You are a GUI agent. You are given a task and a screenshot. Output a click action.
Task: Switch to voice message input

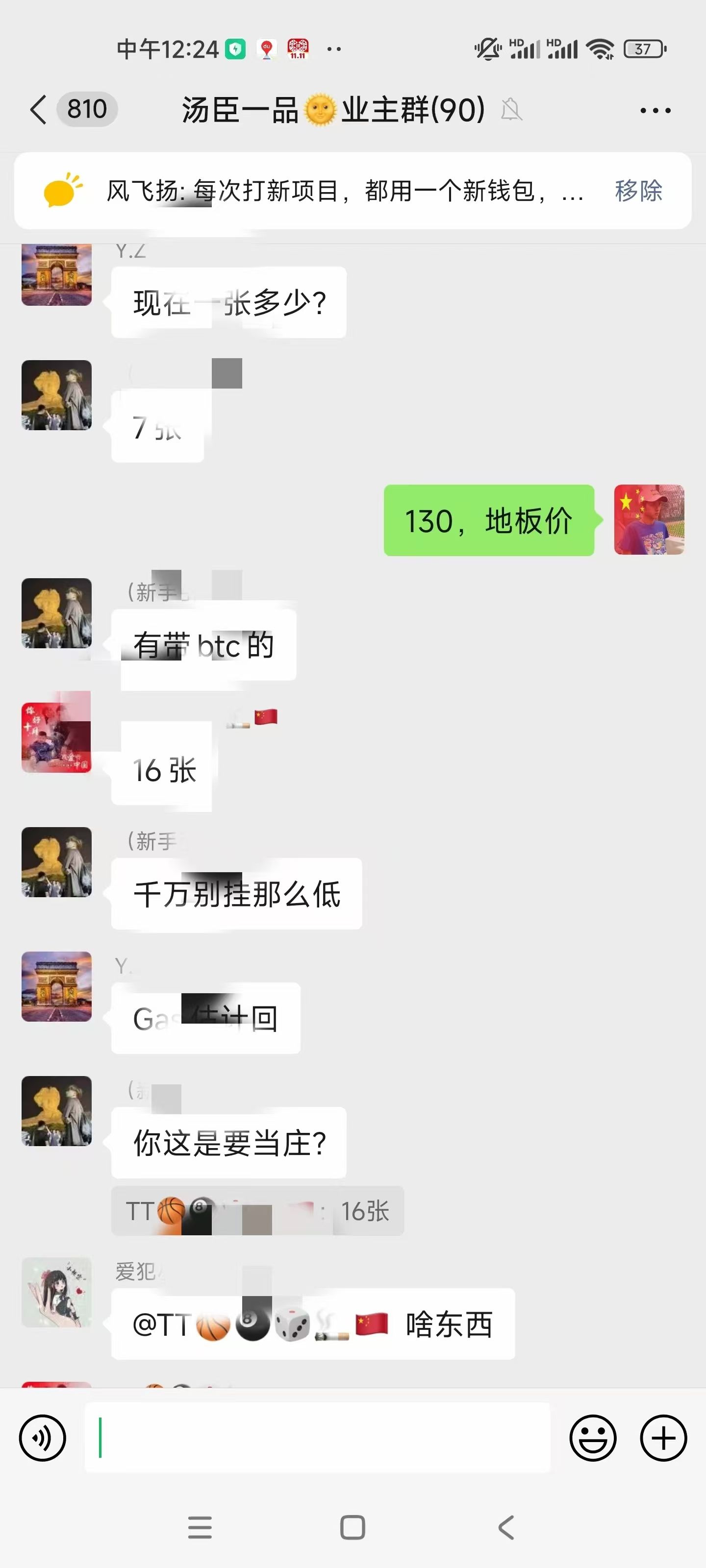(x=42, y=1438)
